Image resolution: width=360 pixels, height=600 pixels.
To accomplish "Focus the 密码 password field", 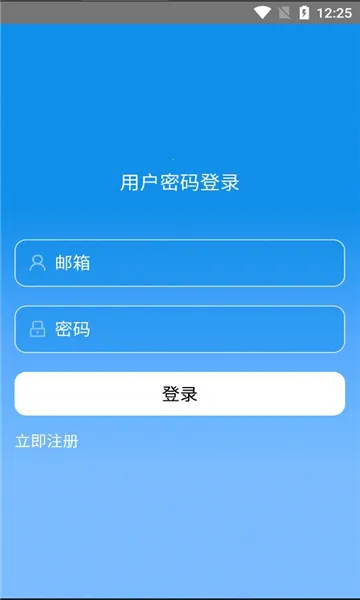I will [180, 329].
